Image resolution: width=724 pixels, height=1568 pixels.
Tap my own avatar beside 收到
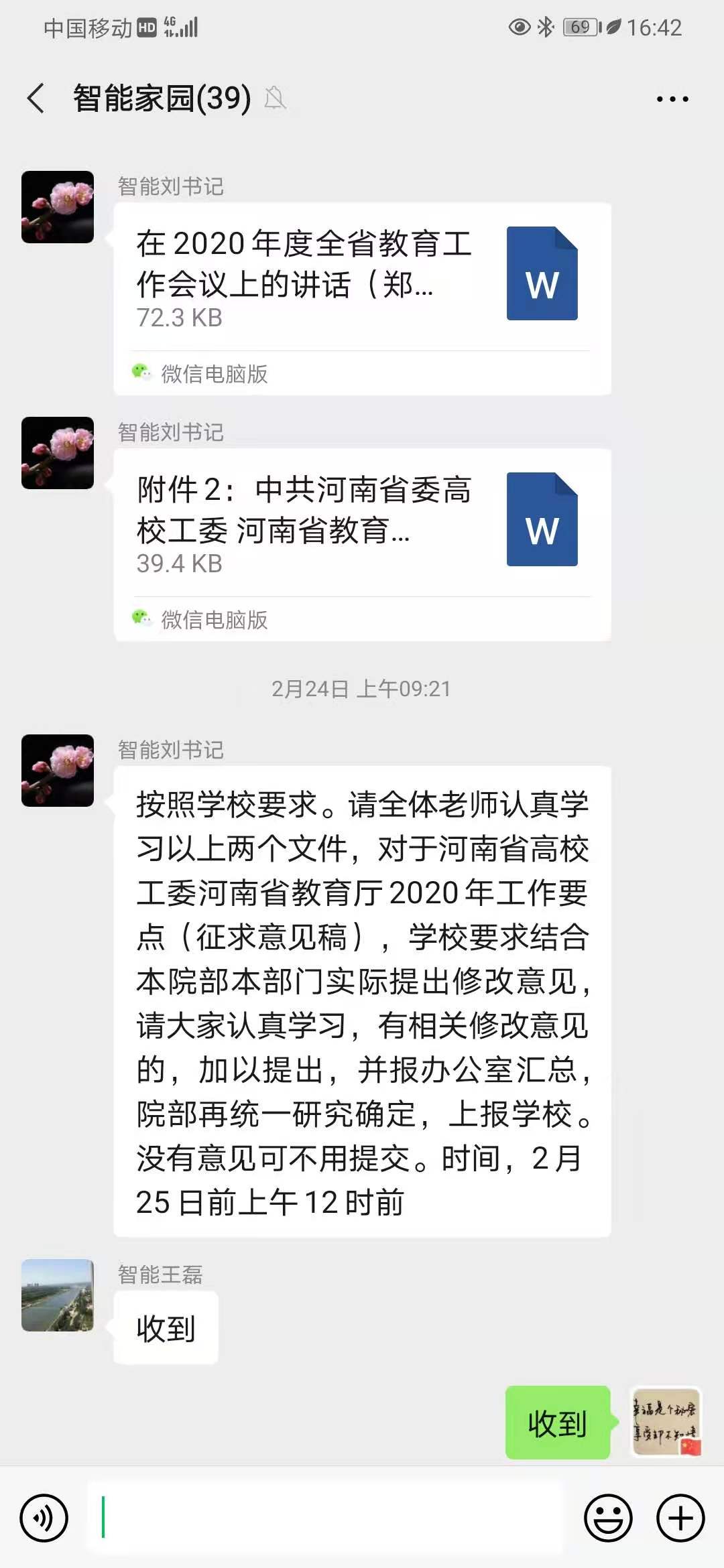pyautogui.click(x=666, y=1422)
